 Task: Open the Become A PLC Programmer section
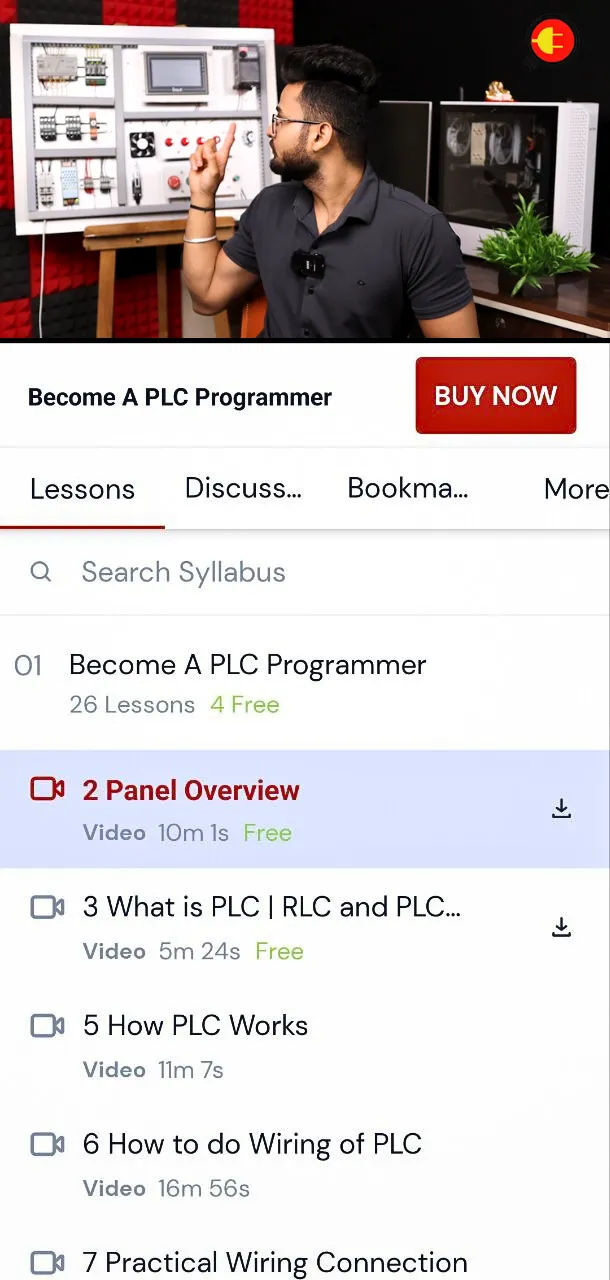coord(247,666)
